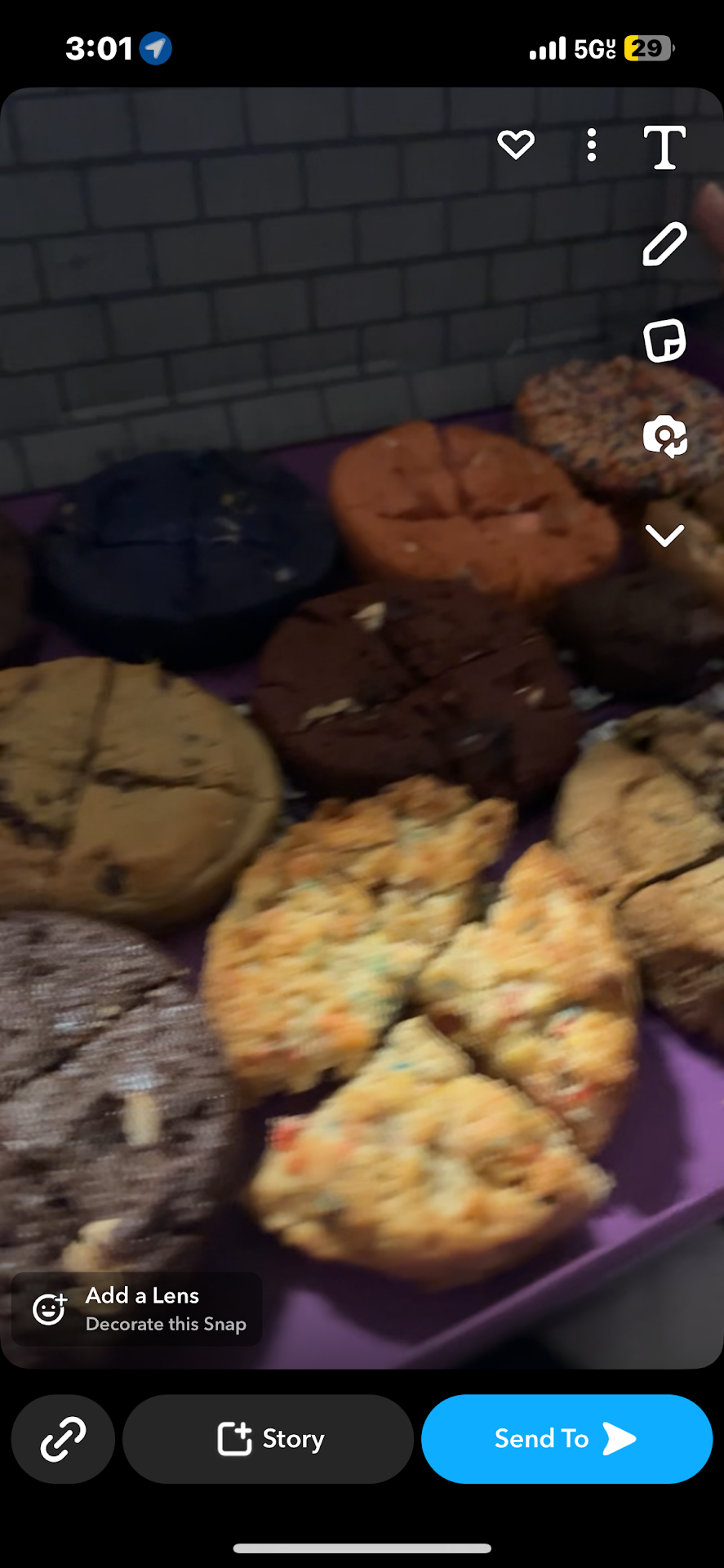Tap the Send To button
This screenshot has height=1568, width=724.
[x=566, y=1439]
